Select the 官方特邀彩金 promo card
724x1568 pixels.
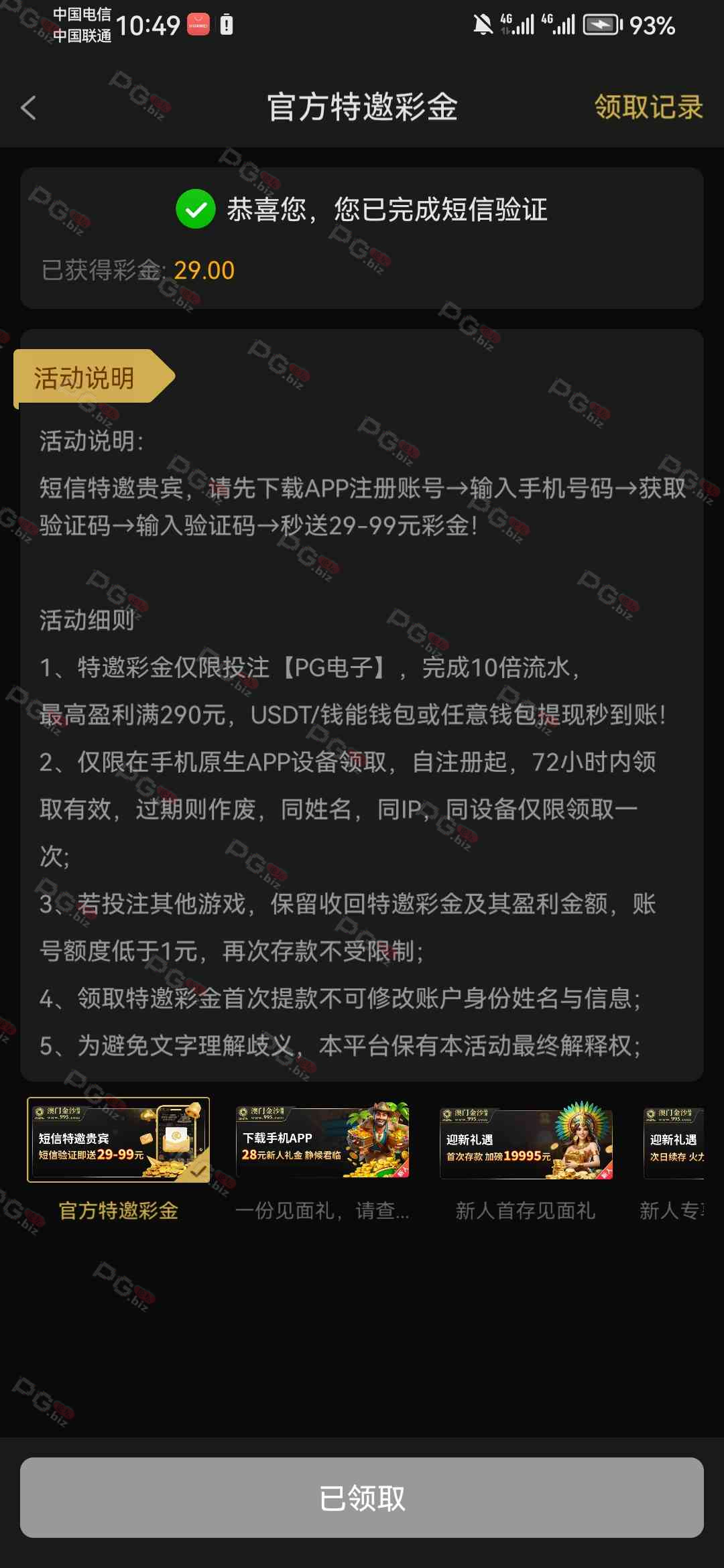pyautogui.click(x=119, y=1140)
